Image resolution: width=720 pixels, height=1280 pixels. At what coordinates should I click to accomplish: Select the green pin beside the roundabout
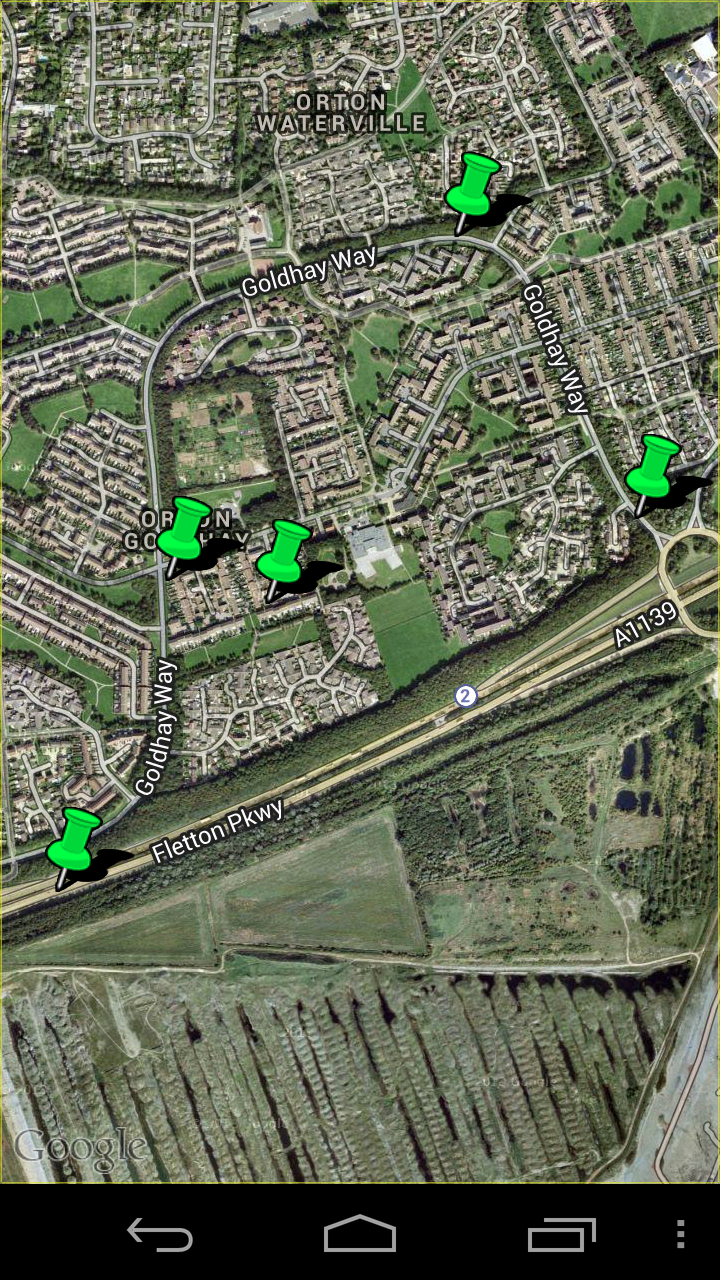click(653, 468)
